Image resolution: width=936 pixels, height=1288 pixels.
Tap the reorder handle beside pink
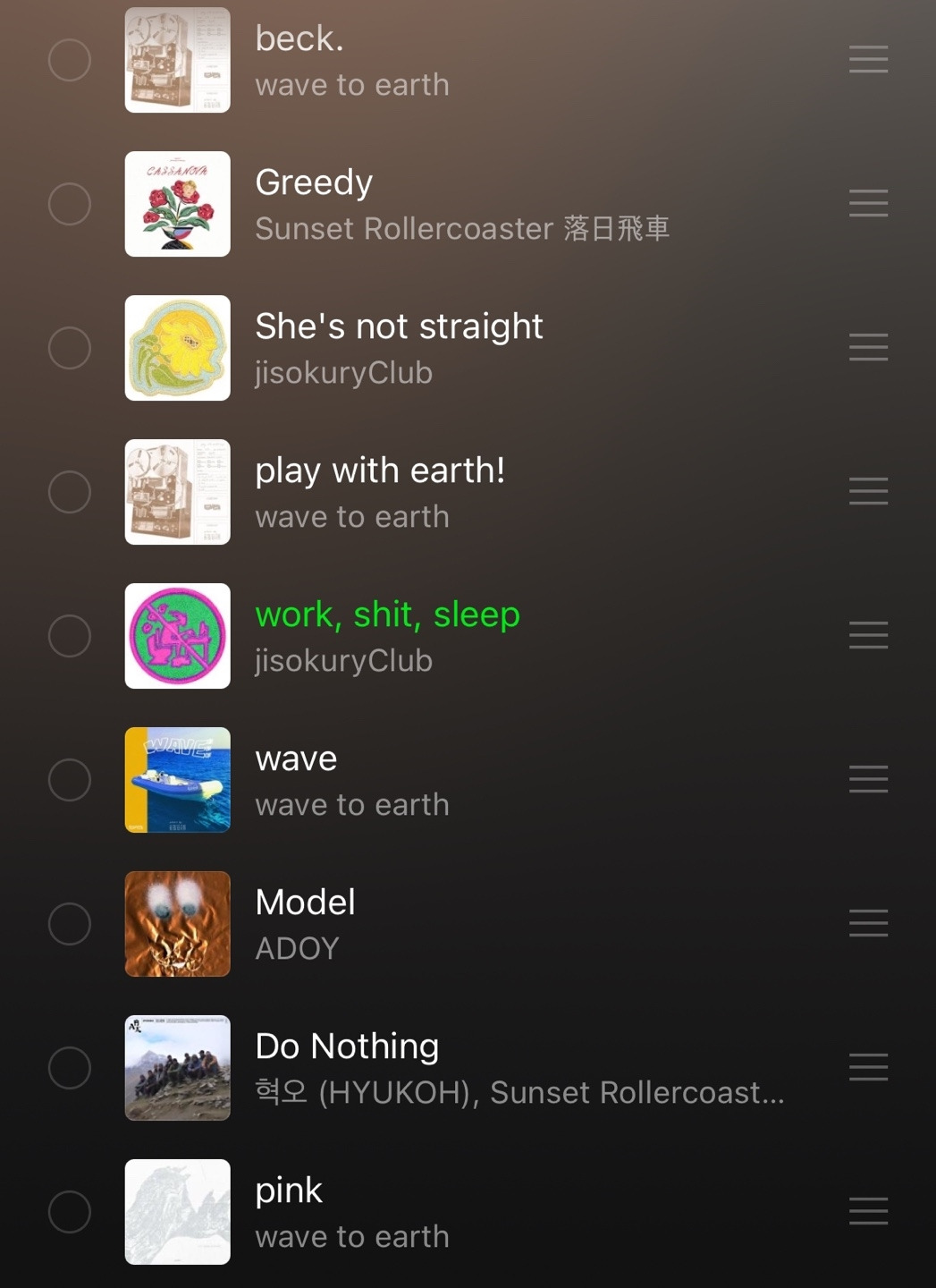tap(868, 1212)
